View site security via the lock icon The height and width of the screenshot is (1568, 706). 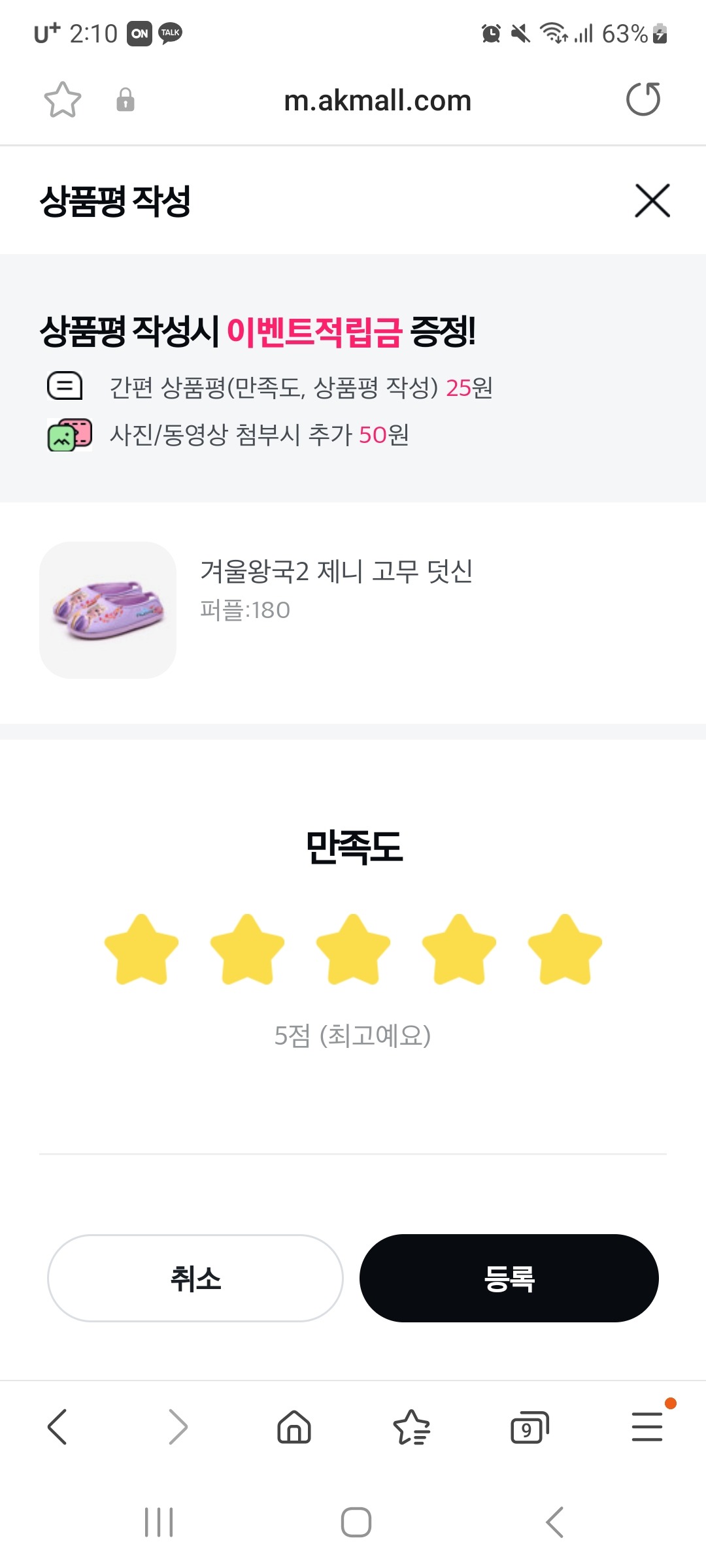pyautogui.click(x=126, y=101)
